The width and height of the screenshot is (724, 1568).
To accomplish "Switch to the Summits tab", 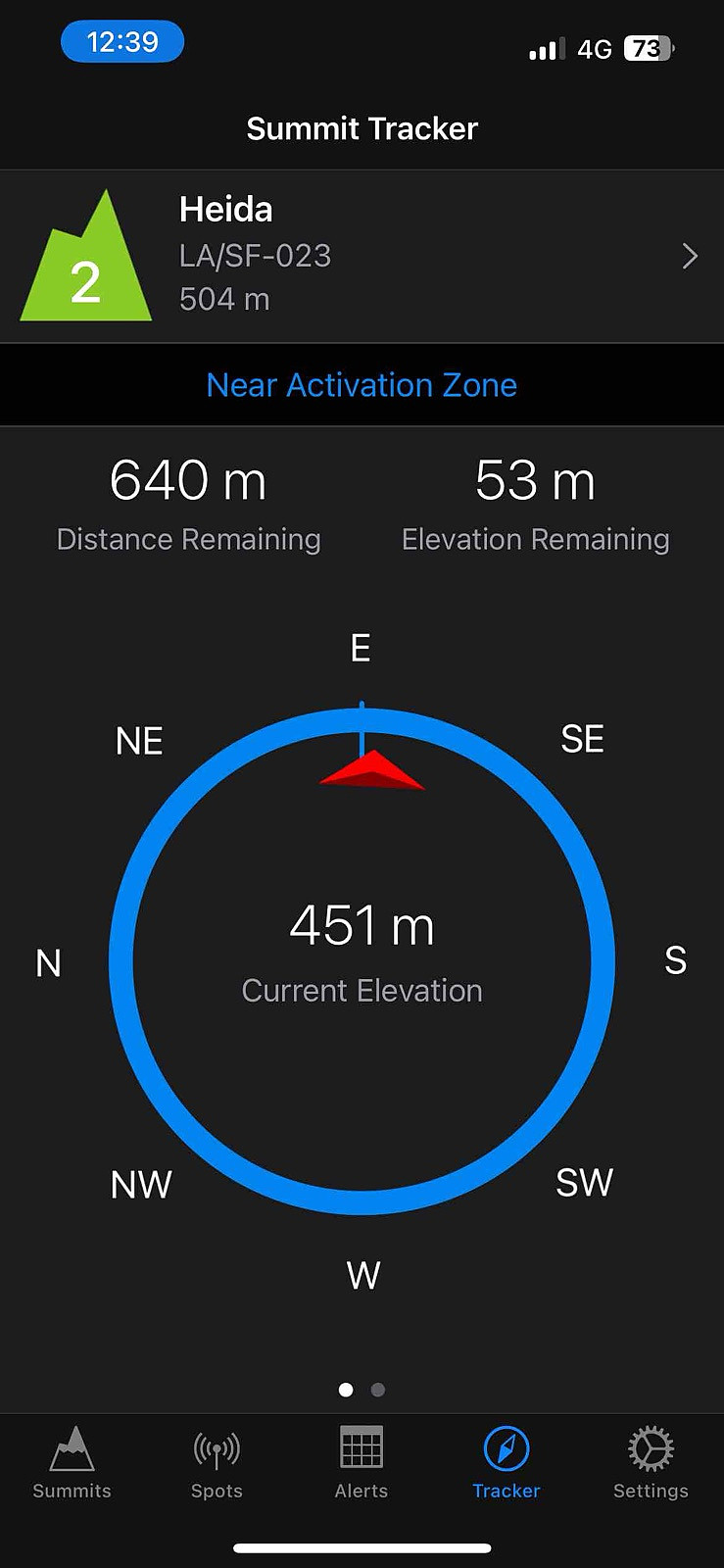I will [72, 1463].
